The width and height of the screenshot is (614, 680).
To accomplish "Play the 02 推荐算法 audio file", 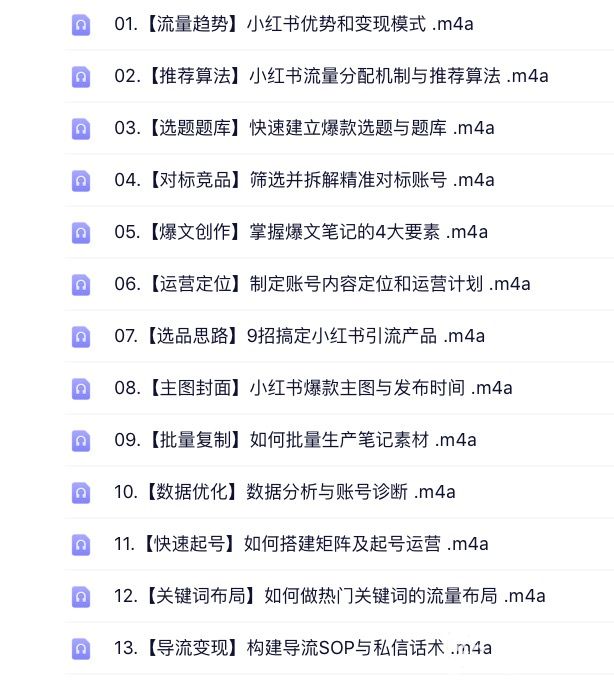I will point(330,76).
